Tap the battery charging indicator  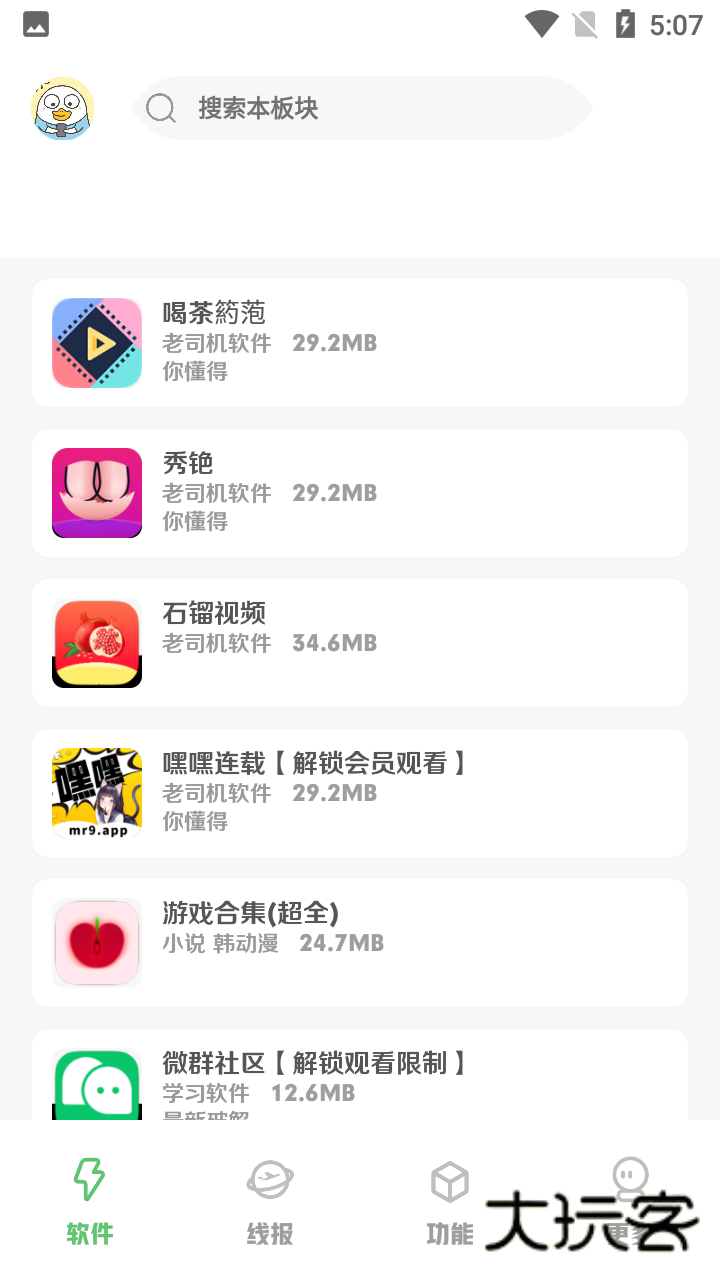(x=625, y=24)
